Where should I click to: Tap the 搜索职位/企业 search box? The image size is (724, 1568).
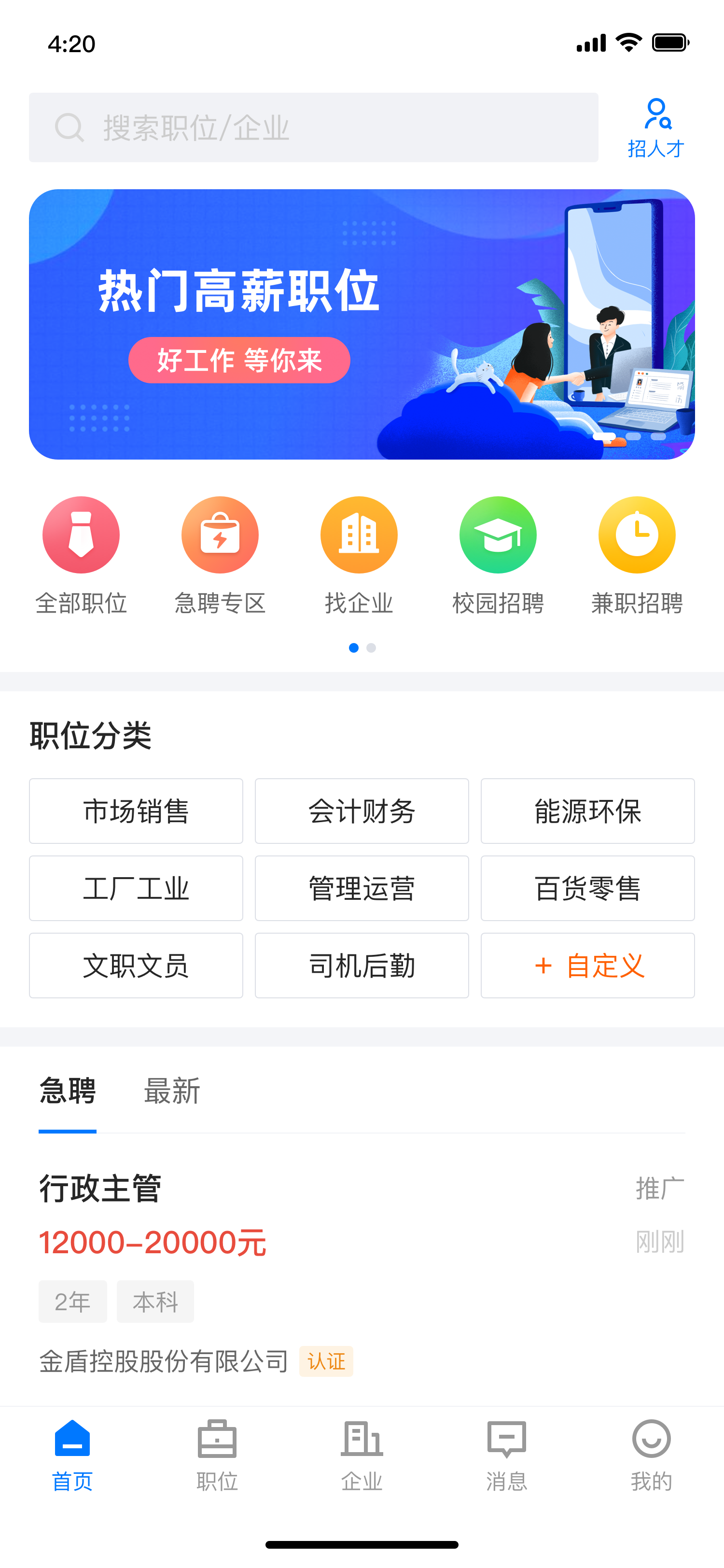click(313, 128)
